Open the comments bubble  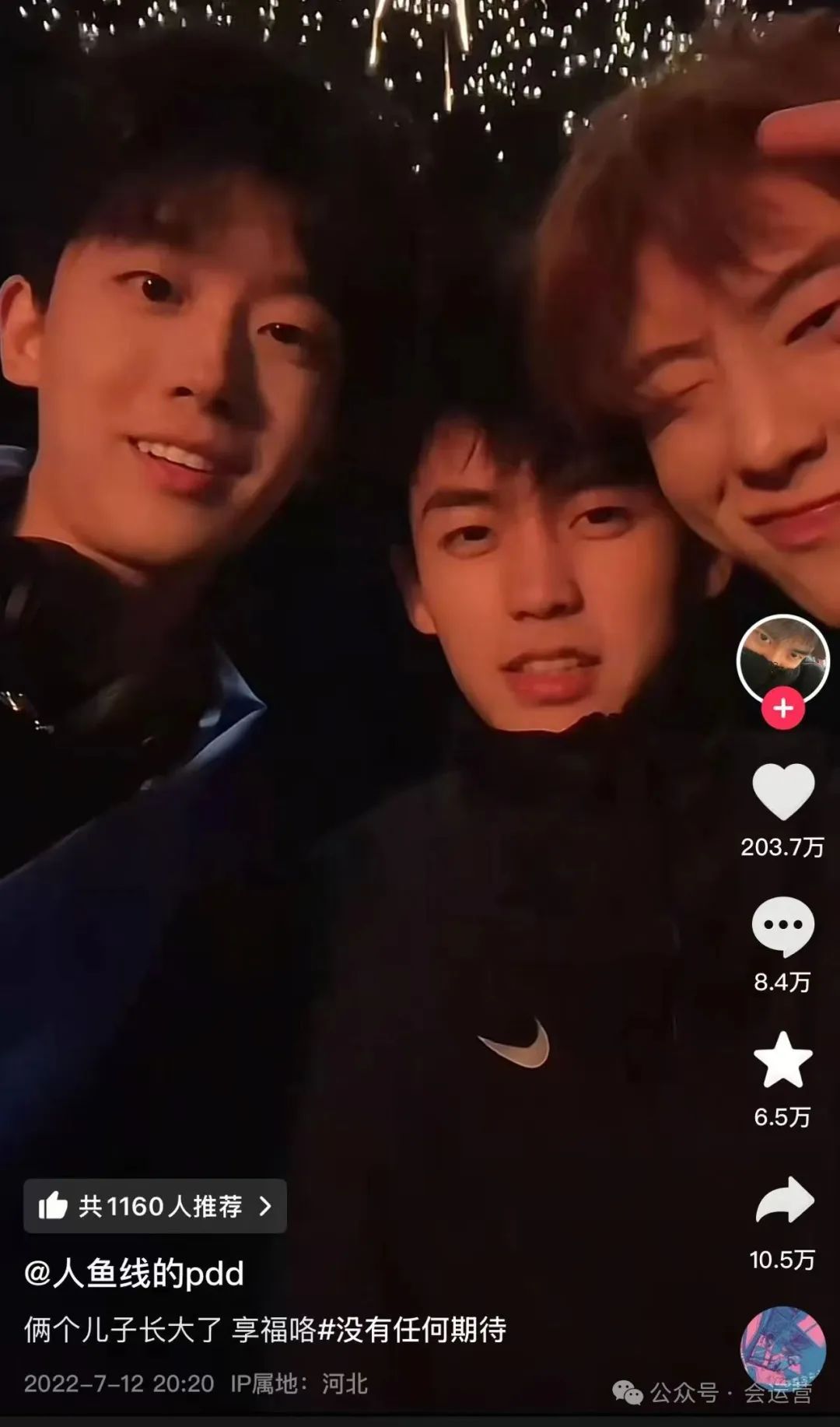point(782,926)
